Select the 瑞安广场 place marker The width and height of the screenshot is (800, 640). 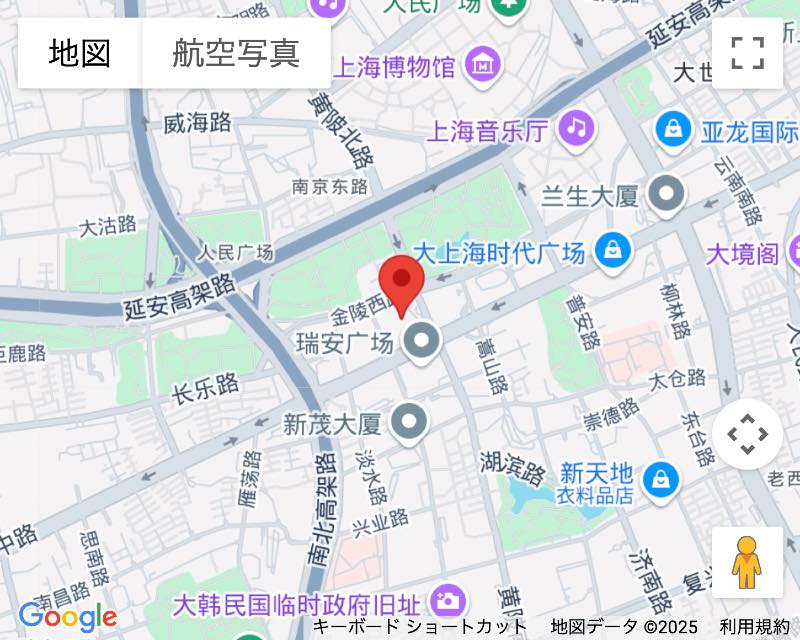(422, 343)
